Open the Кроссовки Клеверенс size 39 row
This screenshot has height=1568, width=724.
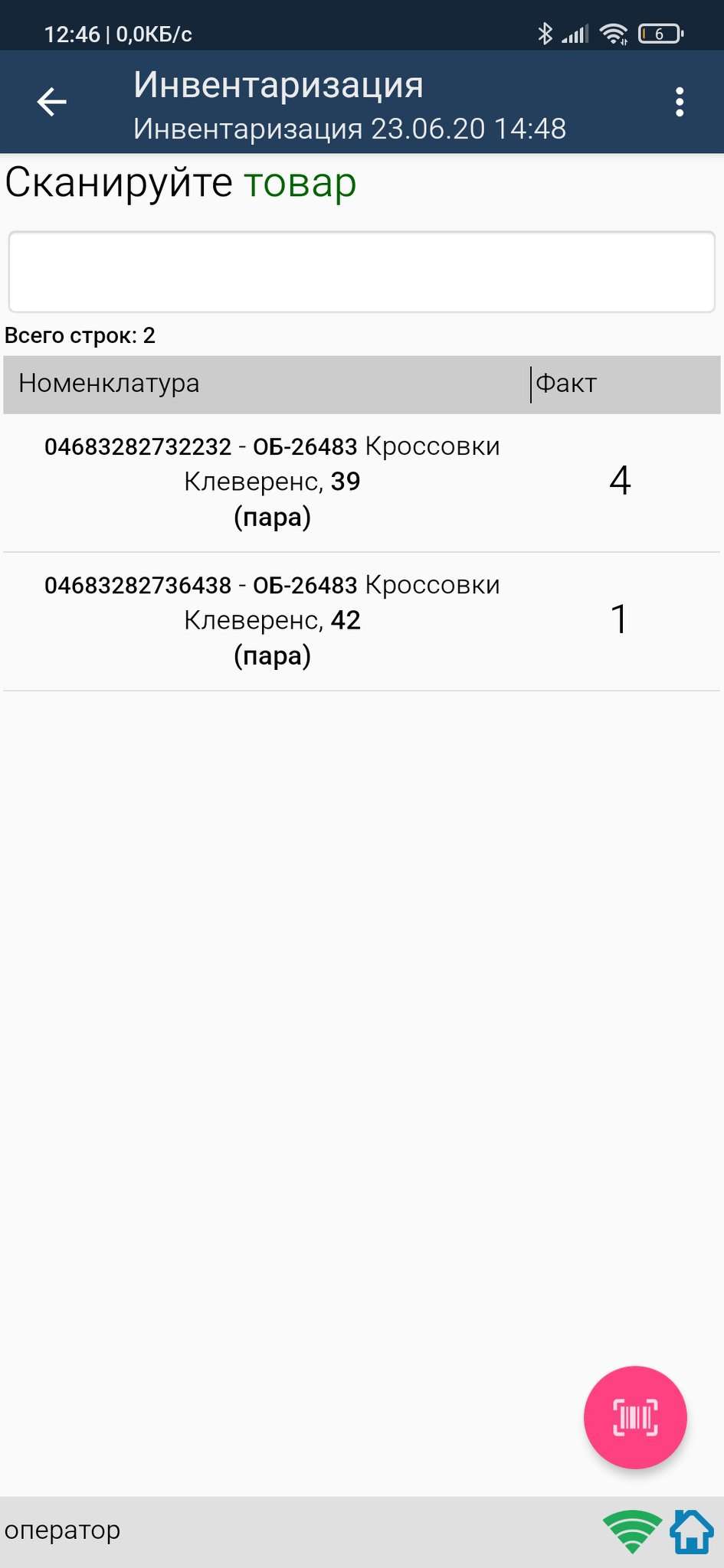tap(362, 482)
